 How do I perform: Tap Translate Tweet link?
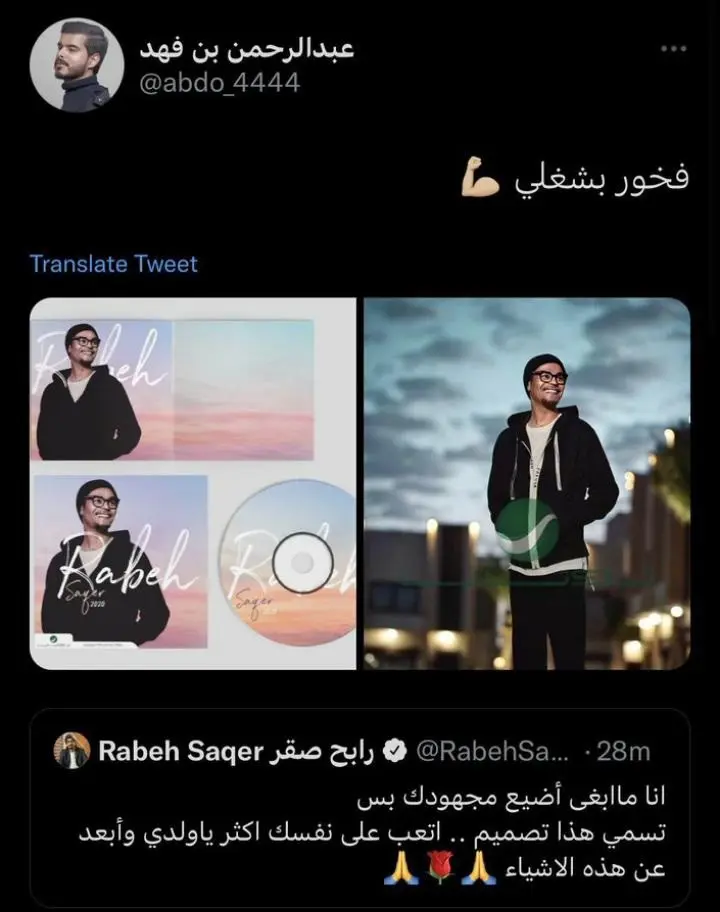pos(114,264)
